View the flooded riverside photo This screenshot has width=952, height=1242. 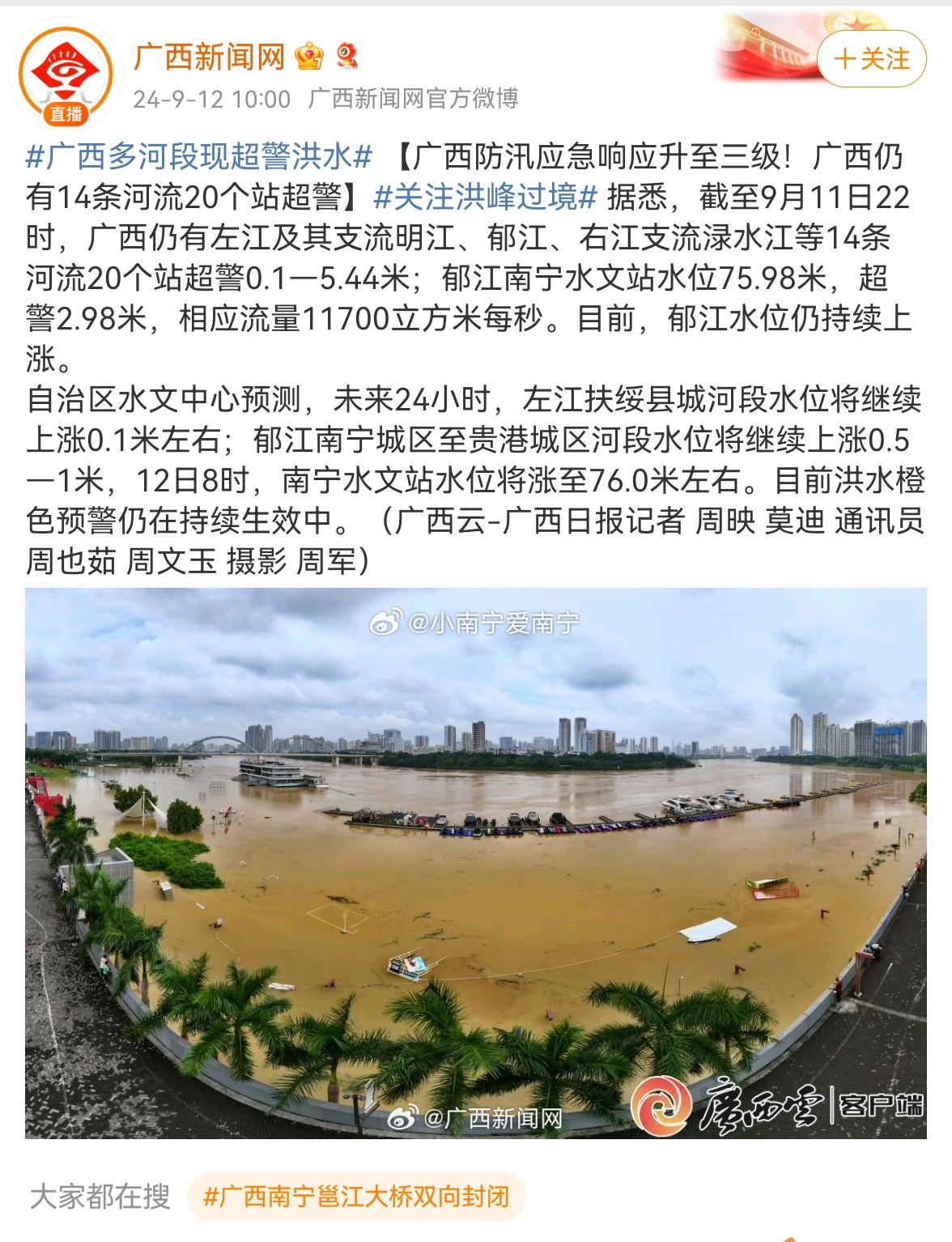(476, 863)
